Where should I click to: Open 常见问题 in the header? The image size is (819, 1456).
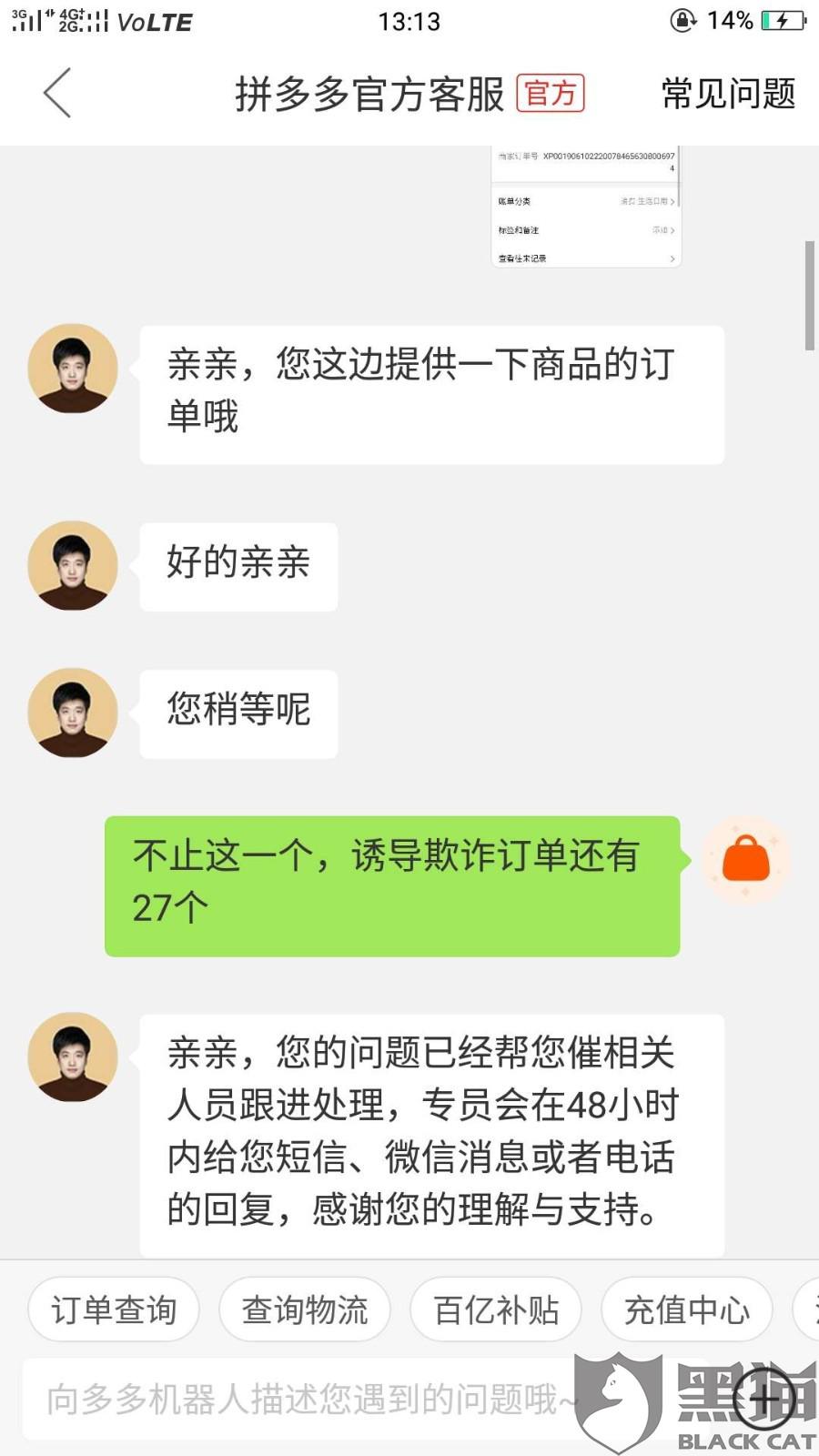728,94
